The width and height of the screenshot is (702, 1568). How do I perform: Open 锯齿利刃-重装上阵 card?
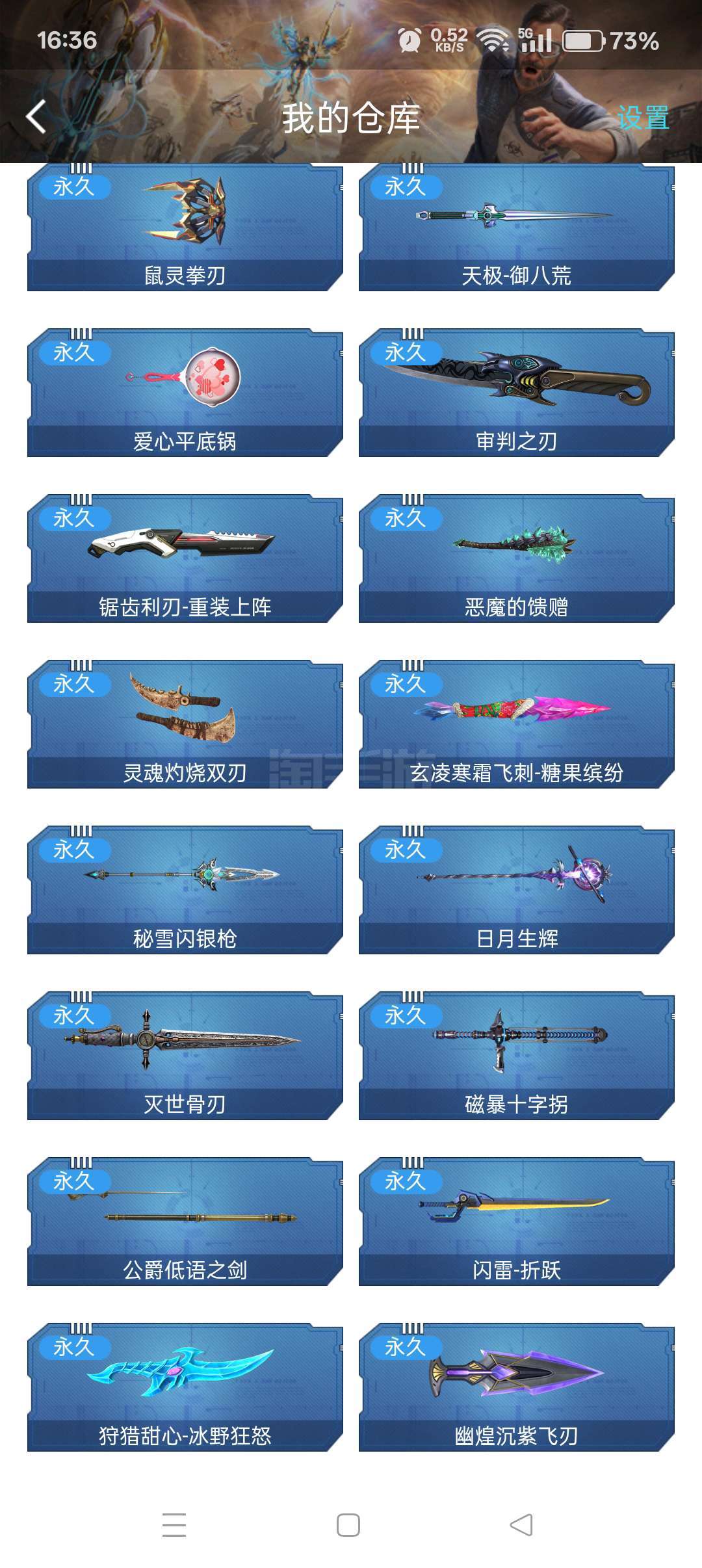[x=185, y=559]
